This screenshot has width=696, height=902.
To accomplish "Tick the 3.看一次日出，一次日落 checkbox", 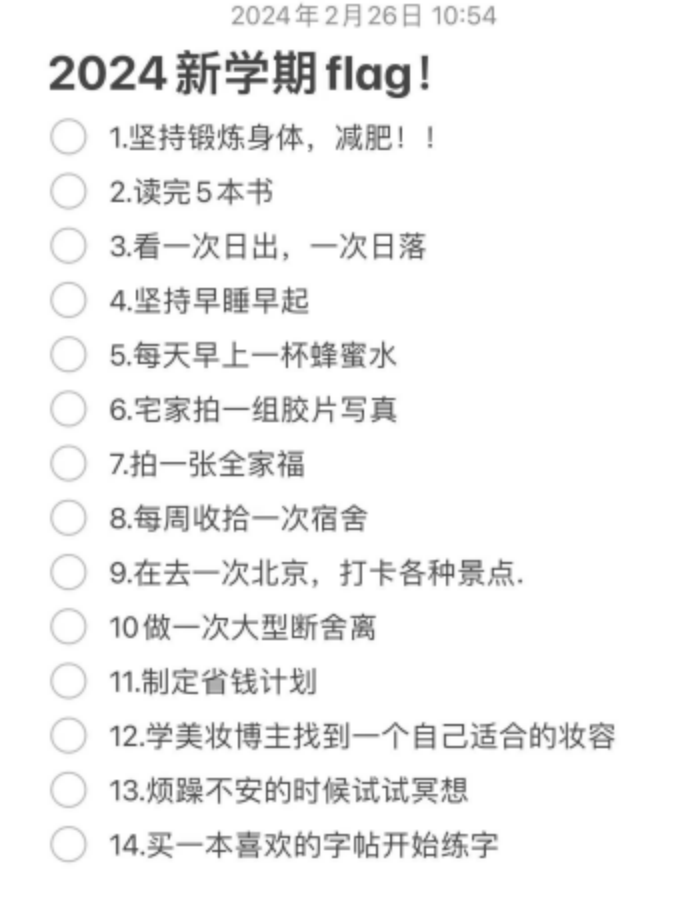I will [68, 246].
